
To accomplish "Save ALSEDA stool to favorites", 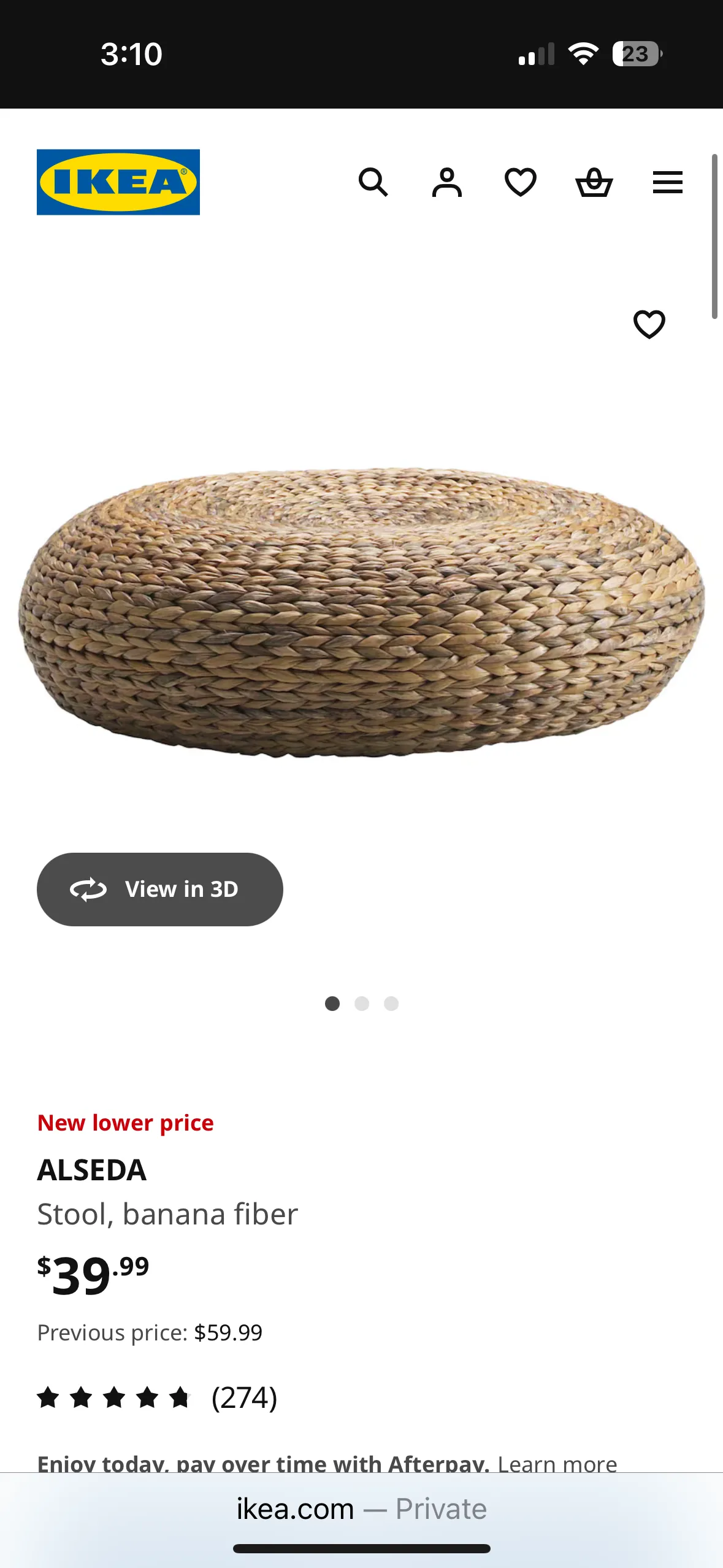I will point(649,324).
